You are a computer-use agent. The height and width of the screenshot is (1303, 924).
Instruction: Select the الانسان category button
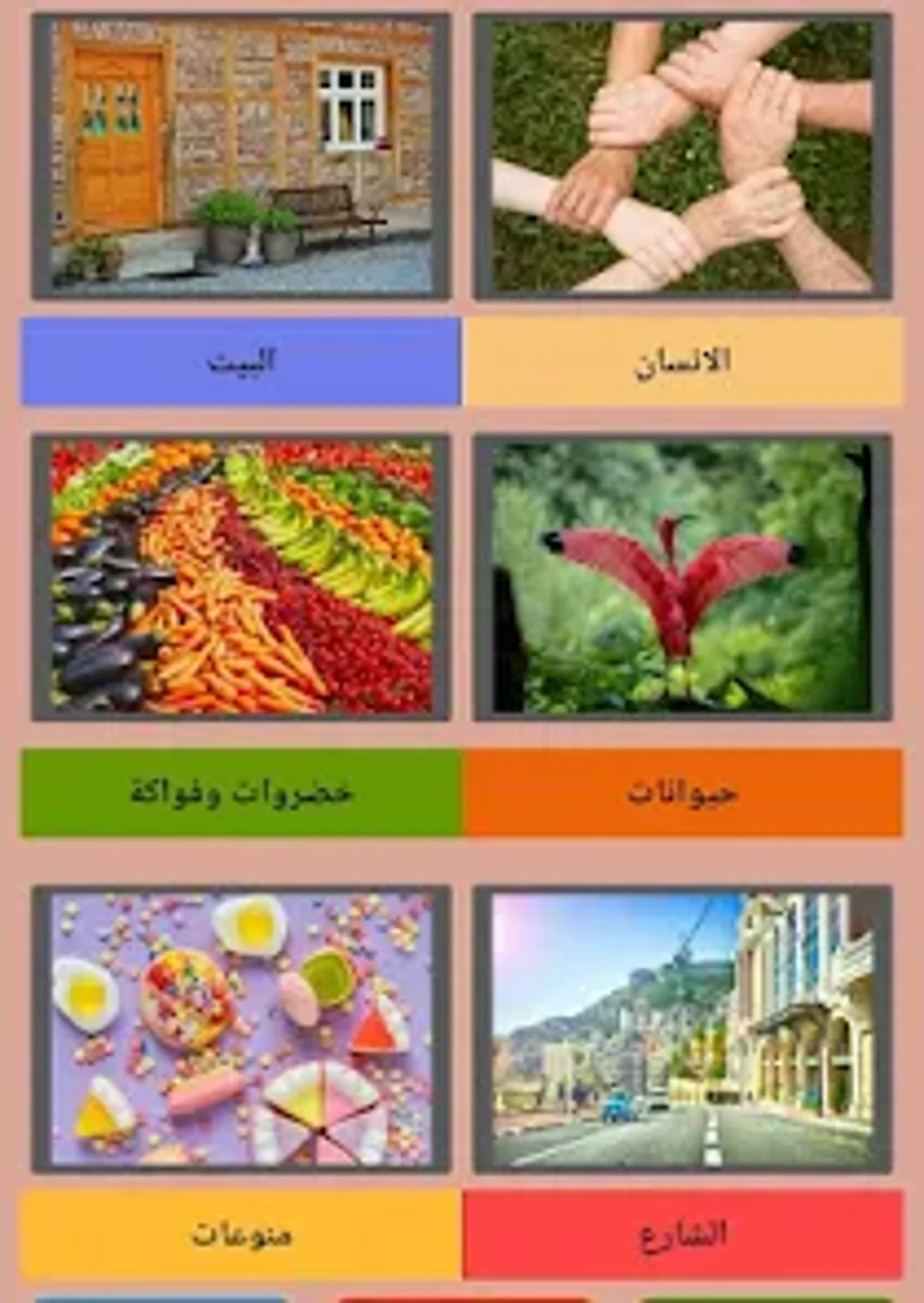(682, 362)
